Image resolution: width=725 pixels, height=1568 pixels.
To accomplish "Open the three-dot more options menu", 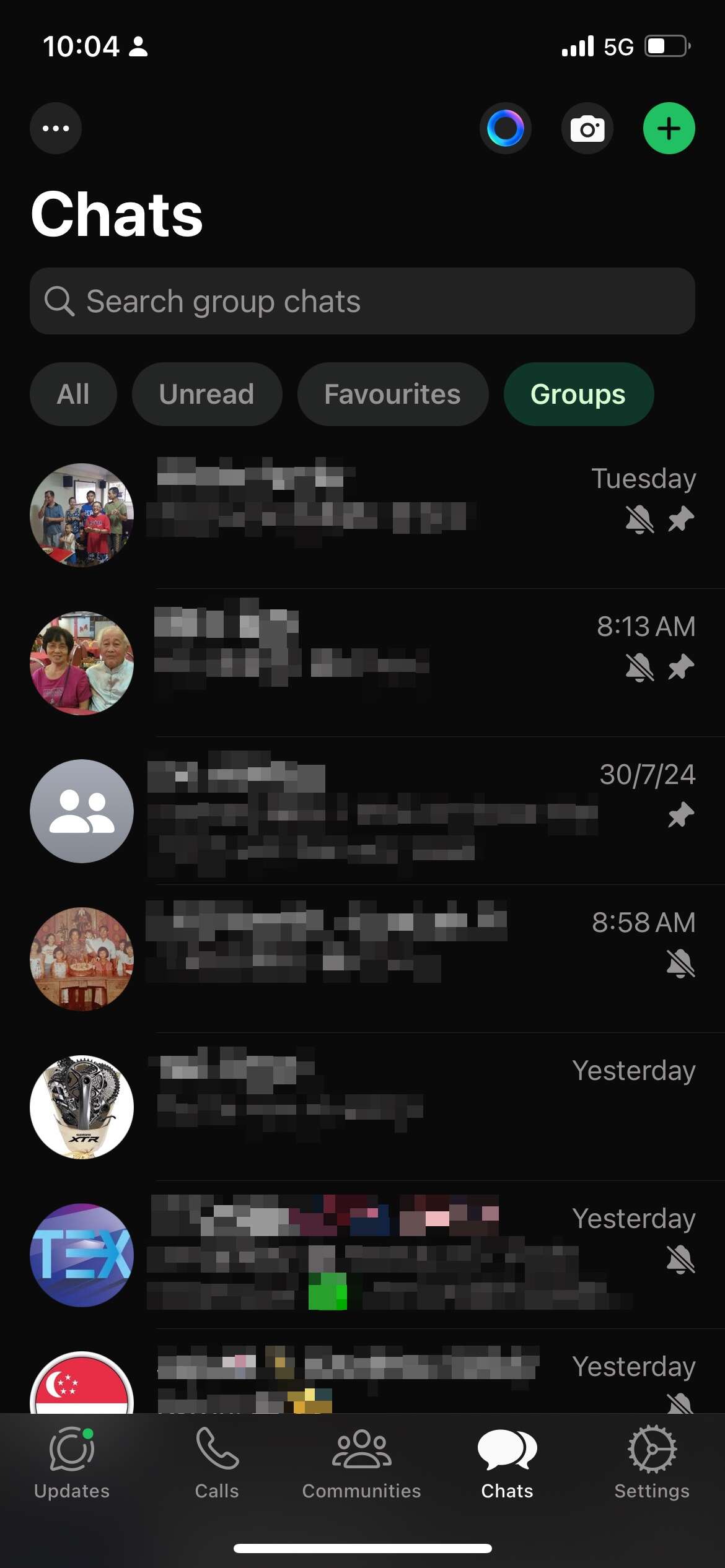I will click(x=56, y=128).
